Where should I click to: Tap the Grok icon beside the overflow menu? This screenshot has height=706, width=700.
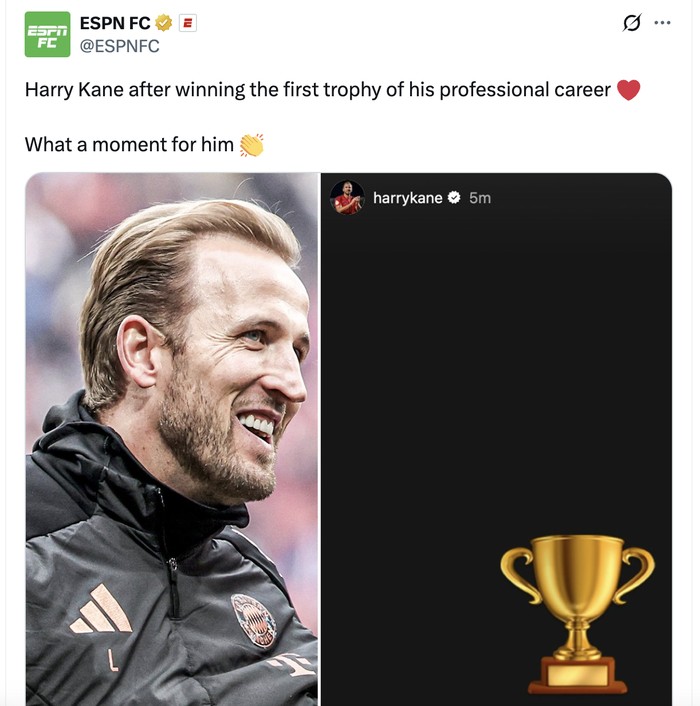(x=631, y=23)
